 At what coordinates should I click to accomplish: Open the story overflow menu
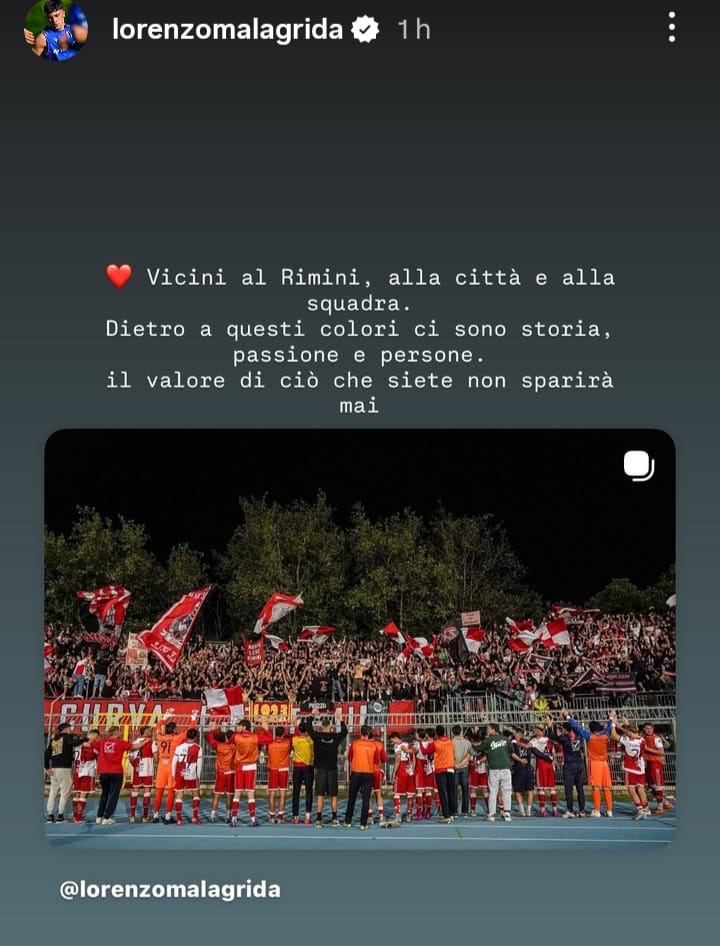pyautogui.click(x=671, y=28)
